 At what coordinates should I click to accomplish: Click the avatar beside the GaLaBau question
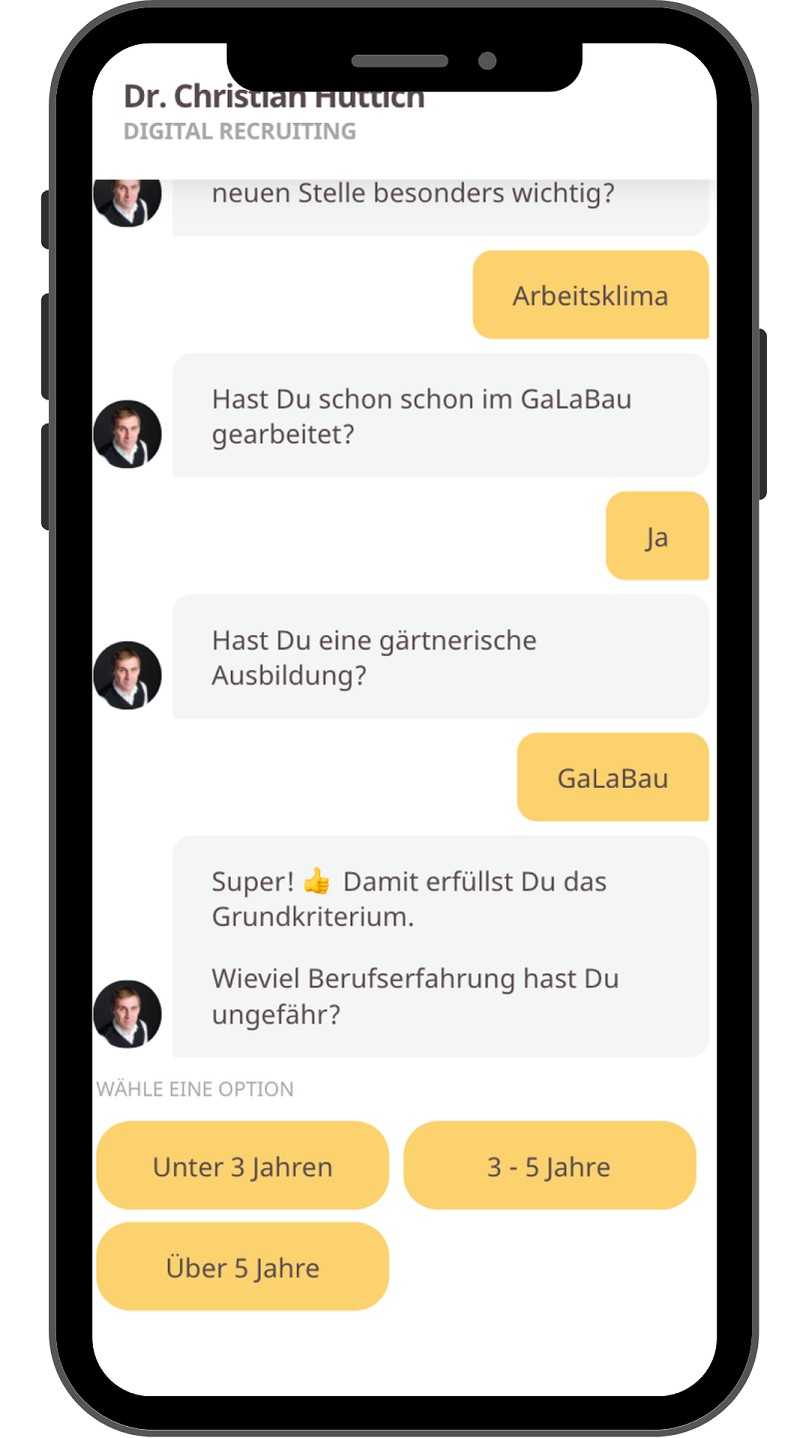point(127,432)
